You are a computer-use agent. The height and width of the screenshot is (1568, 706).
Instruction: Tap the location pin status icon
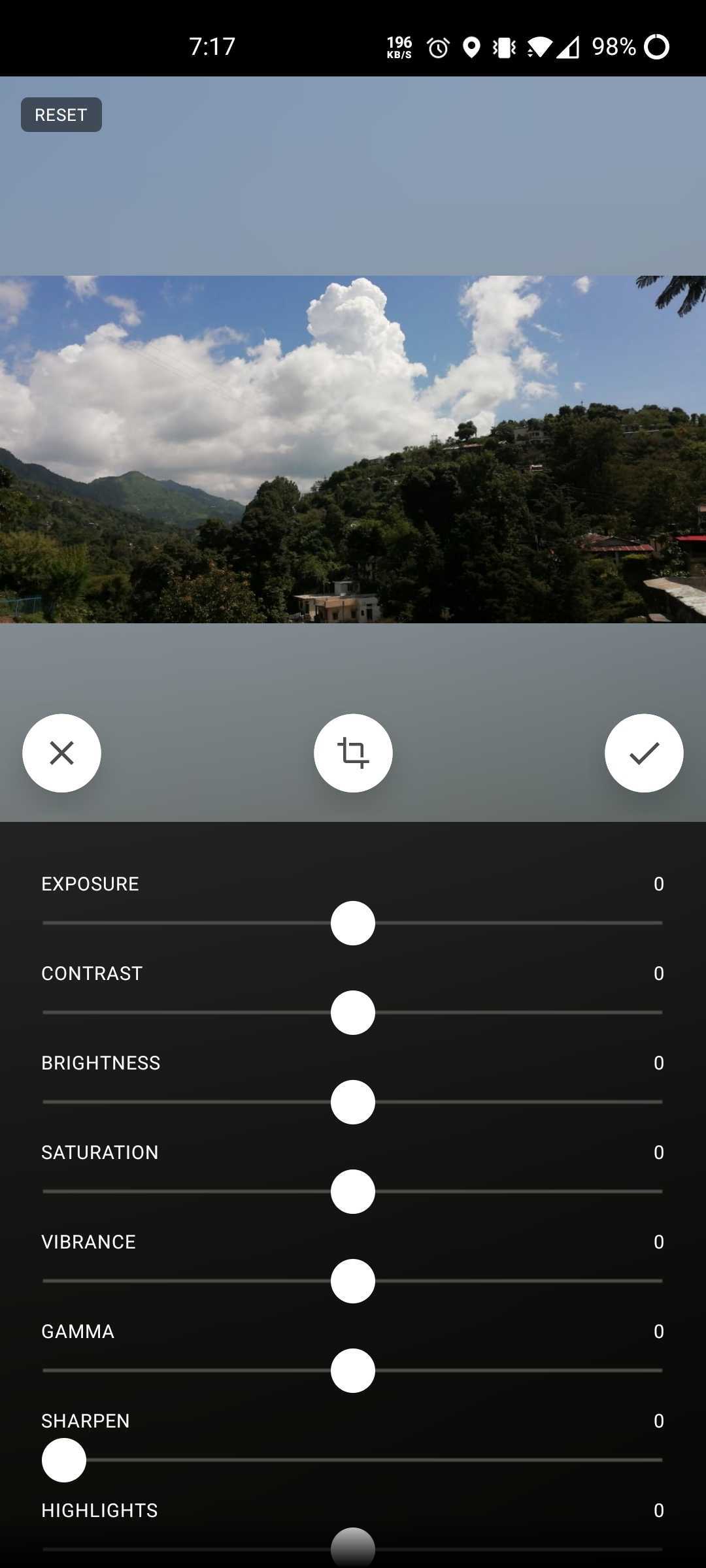click(472, 46)
